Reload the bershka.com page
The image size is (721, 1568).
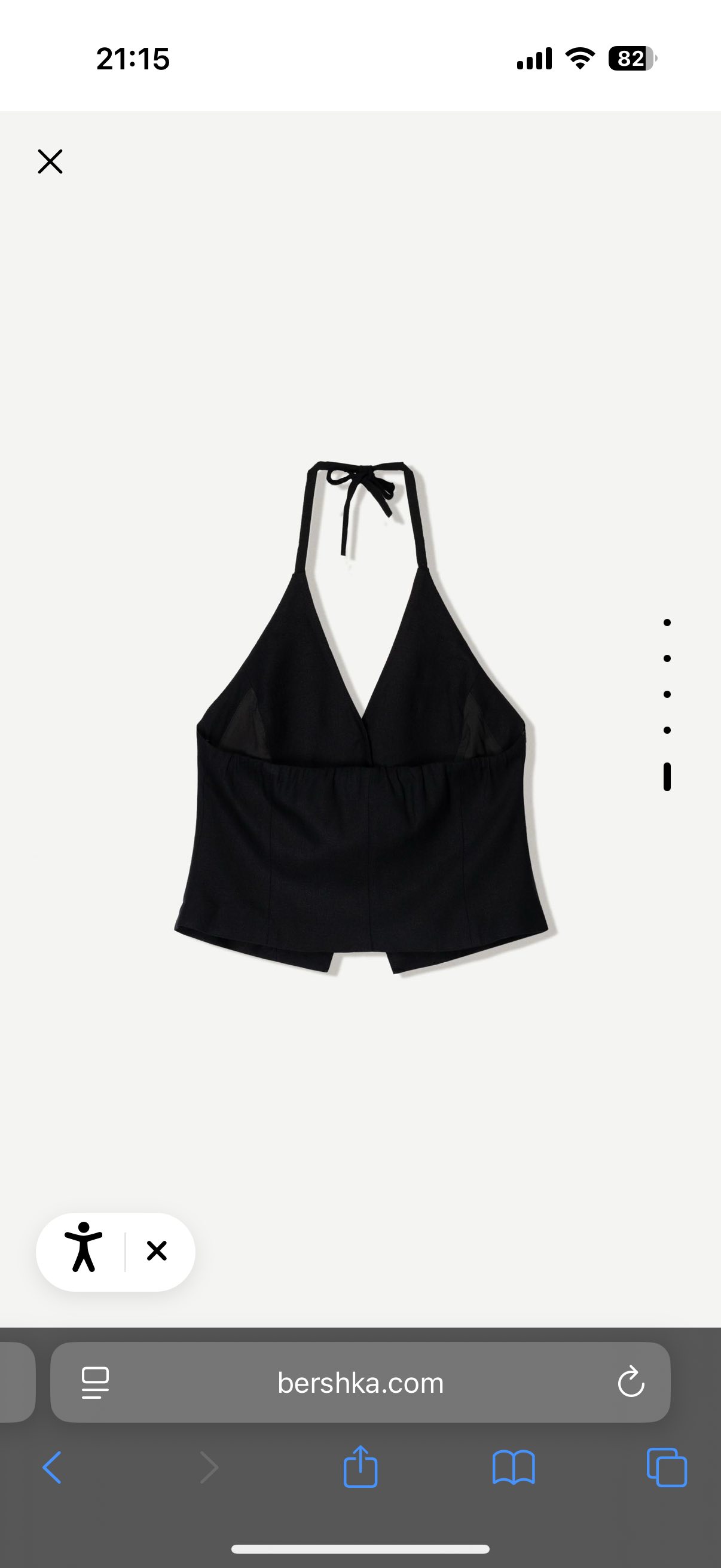pos(630,1384)
